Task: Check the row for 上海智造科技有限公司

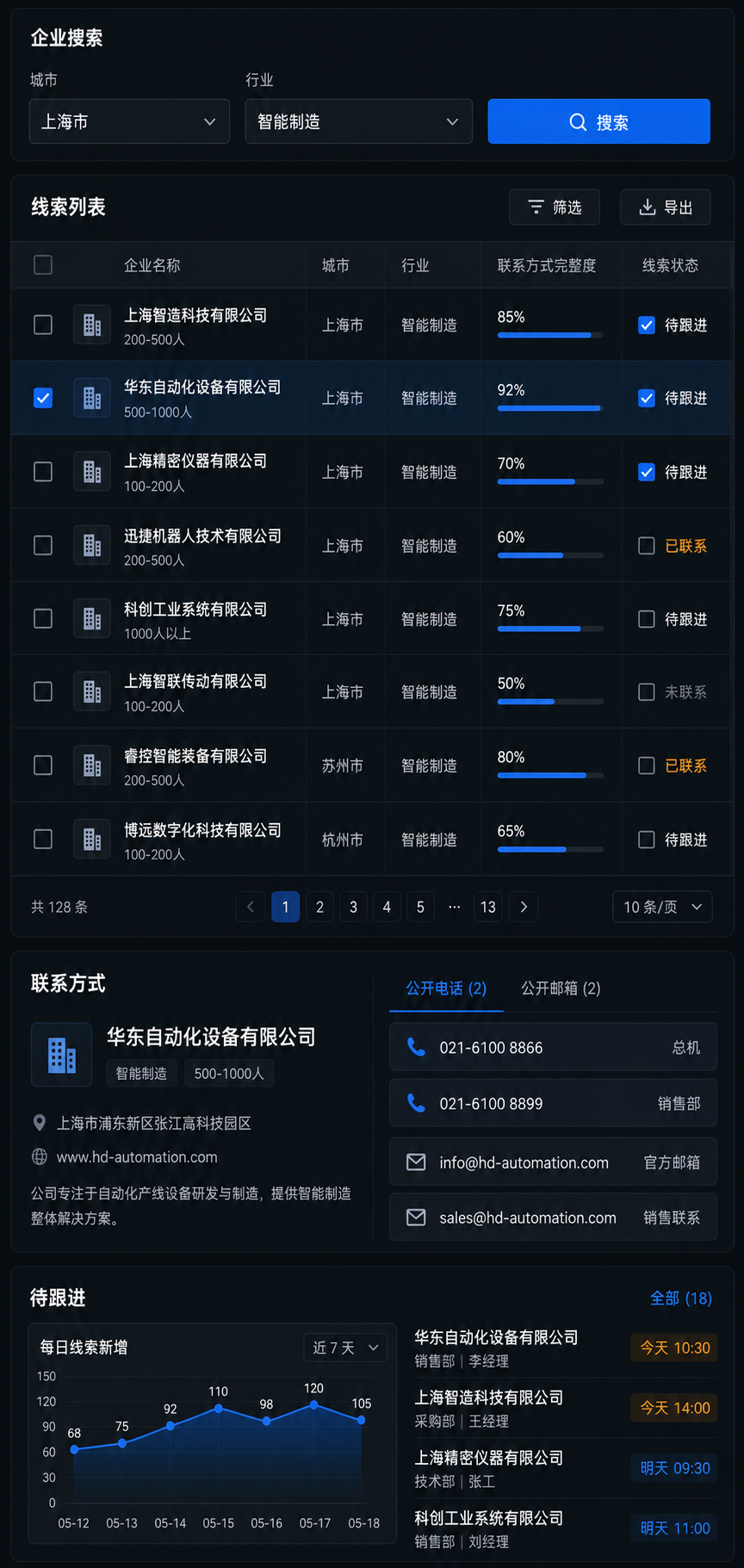Action: [43, 325]
